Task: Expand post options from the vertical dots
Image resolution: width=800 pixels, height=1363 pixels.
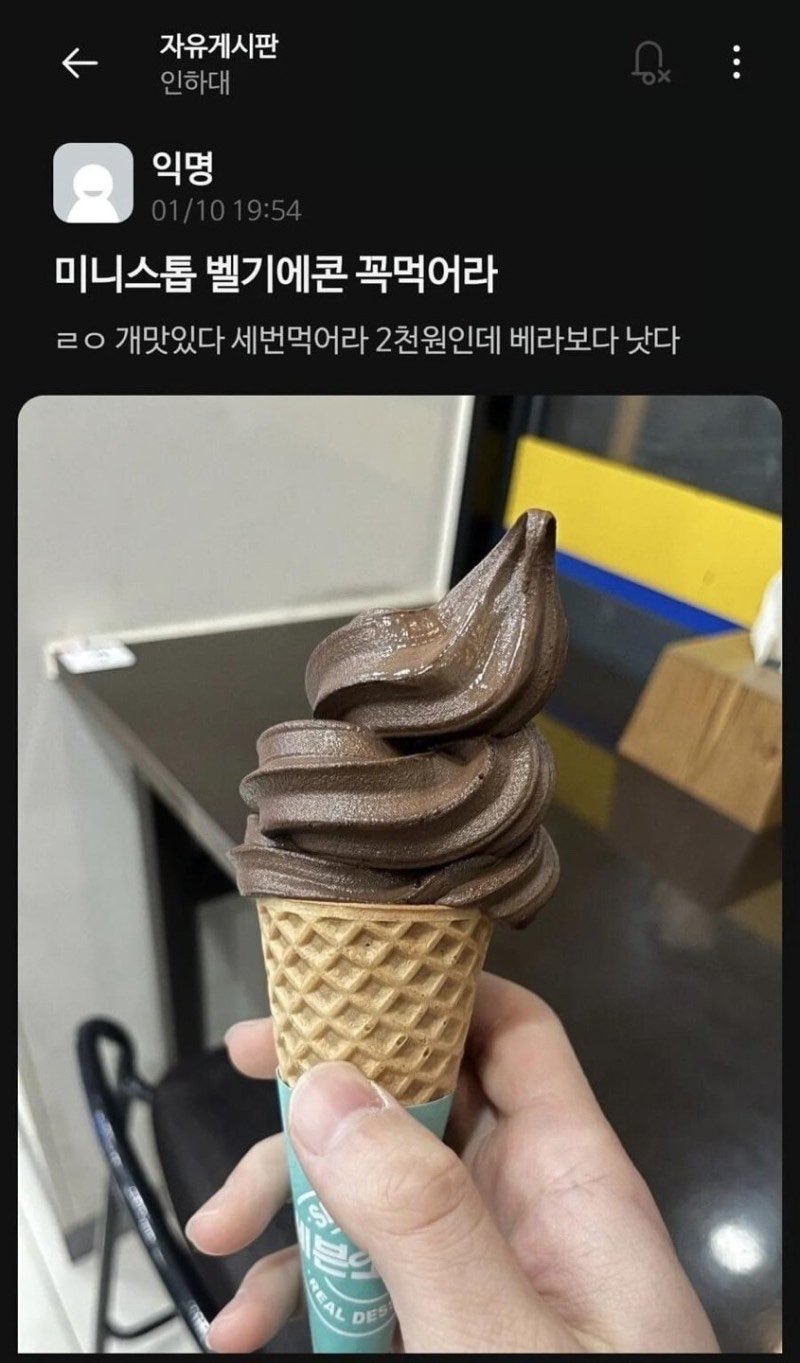Action: coord(738,61)
